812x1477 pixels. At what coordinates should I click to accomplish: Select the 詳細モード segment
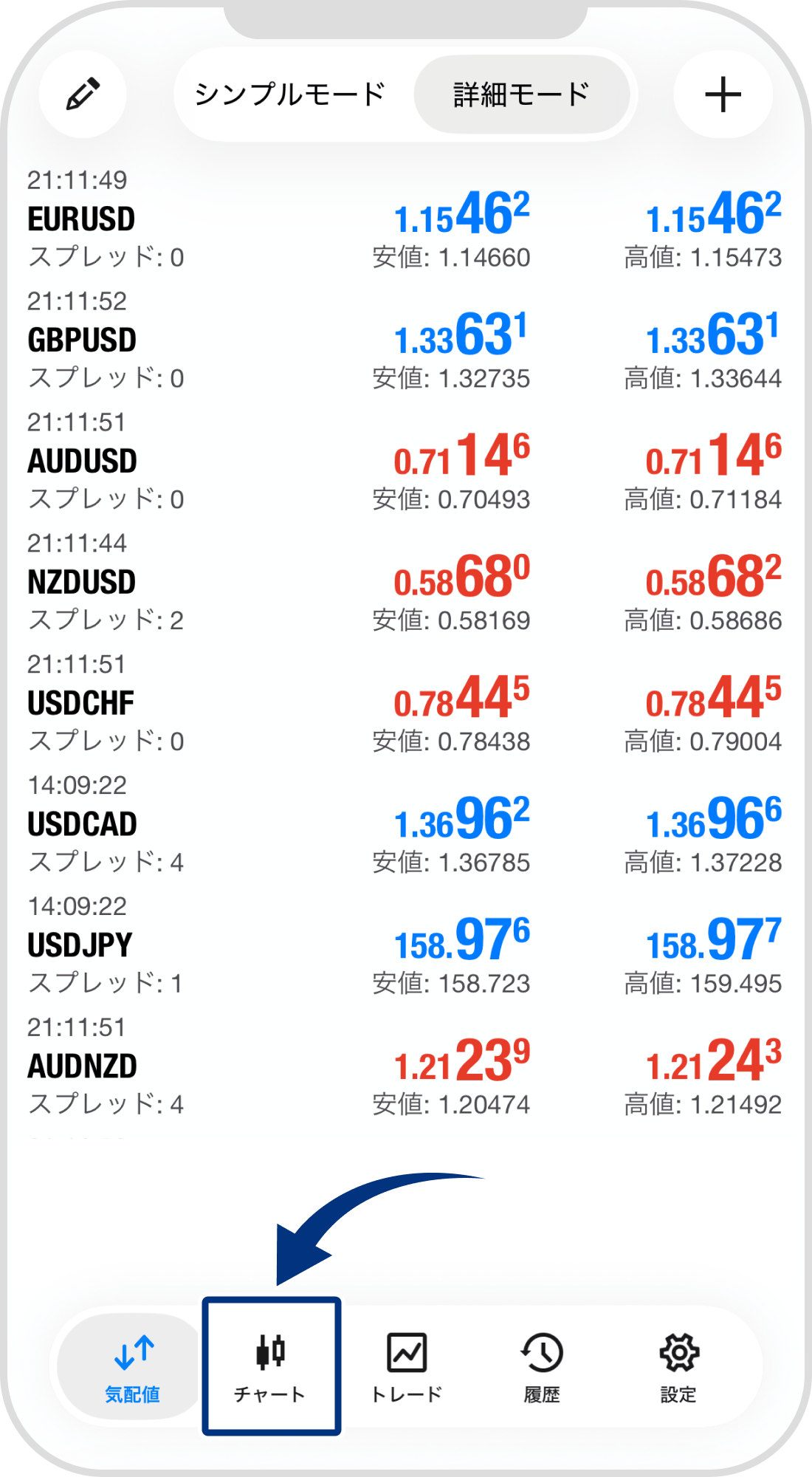click(521, 95)
